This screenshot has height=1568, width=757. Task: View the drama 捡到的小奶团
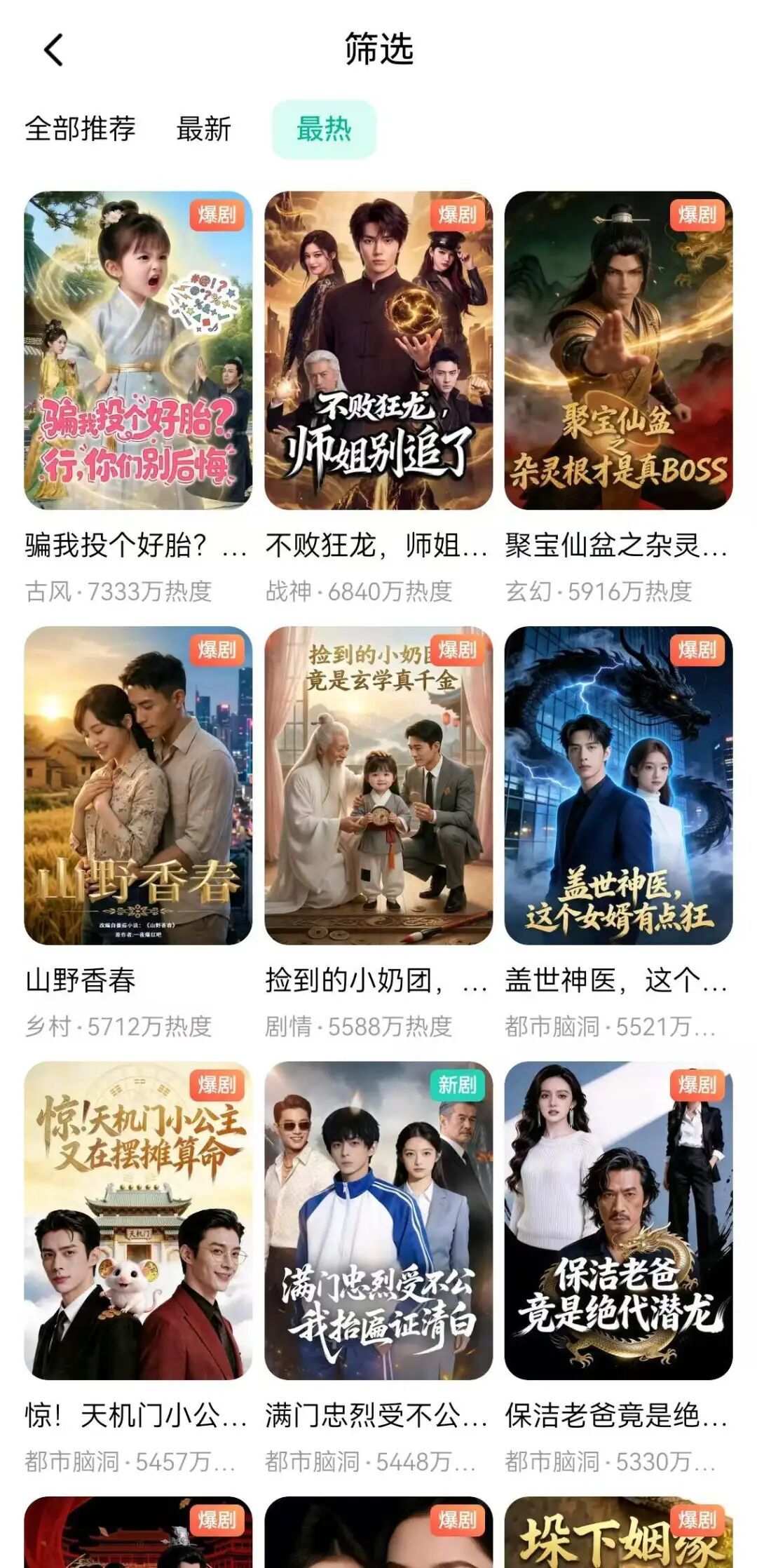[x=378, y=785]
